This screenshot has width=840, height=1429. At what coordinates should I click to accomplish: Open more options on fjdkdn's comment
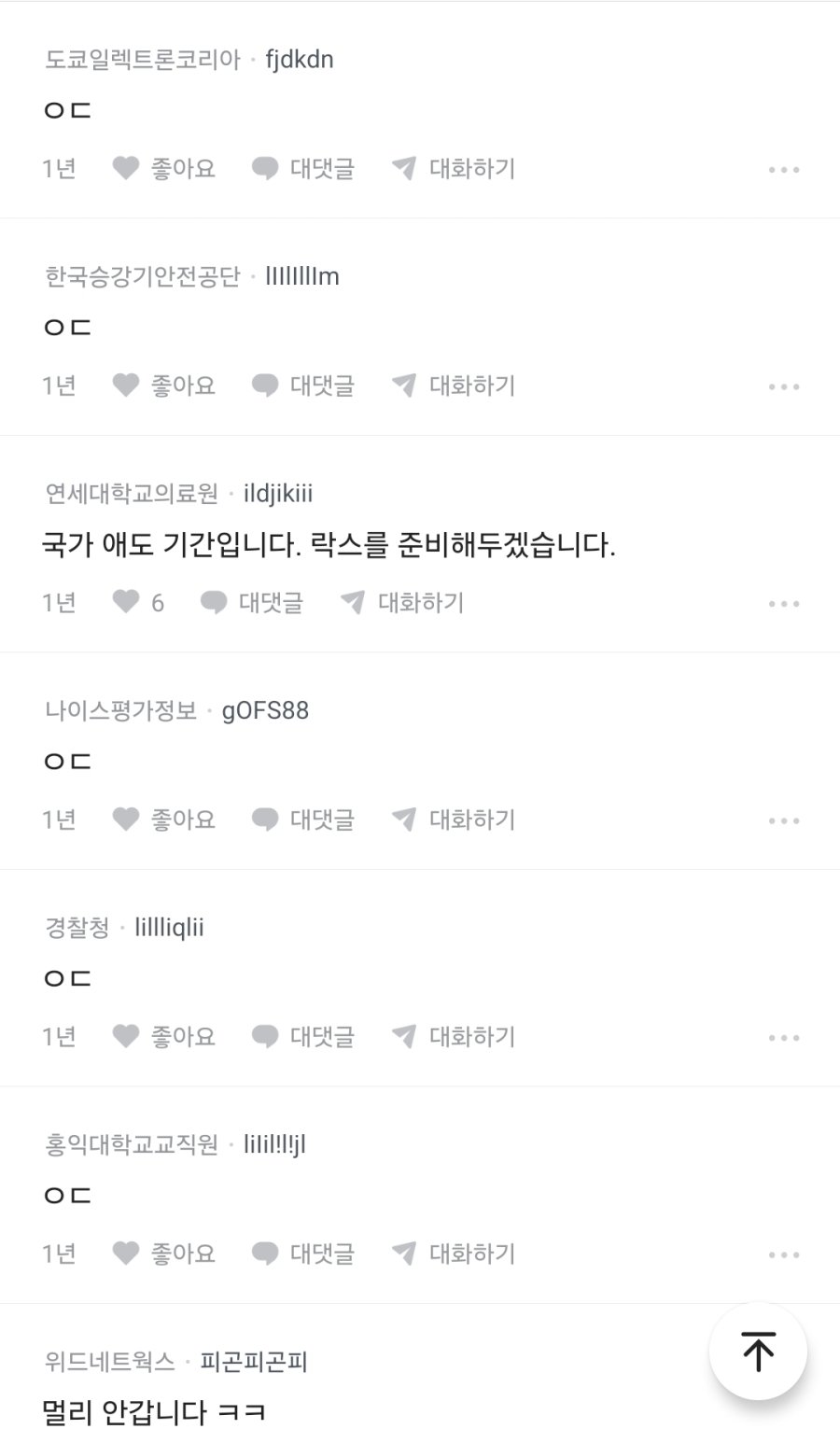click(x=784, y=170)
